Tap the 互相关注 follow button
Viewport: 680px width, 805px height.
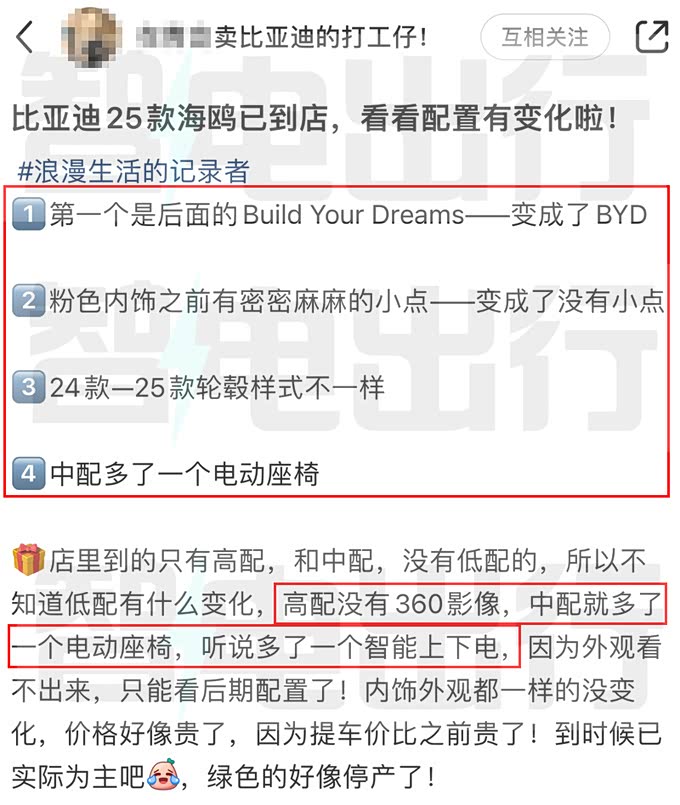click(x=545, y=38)
